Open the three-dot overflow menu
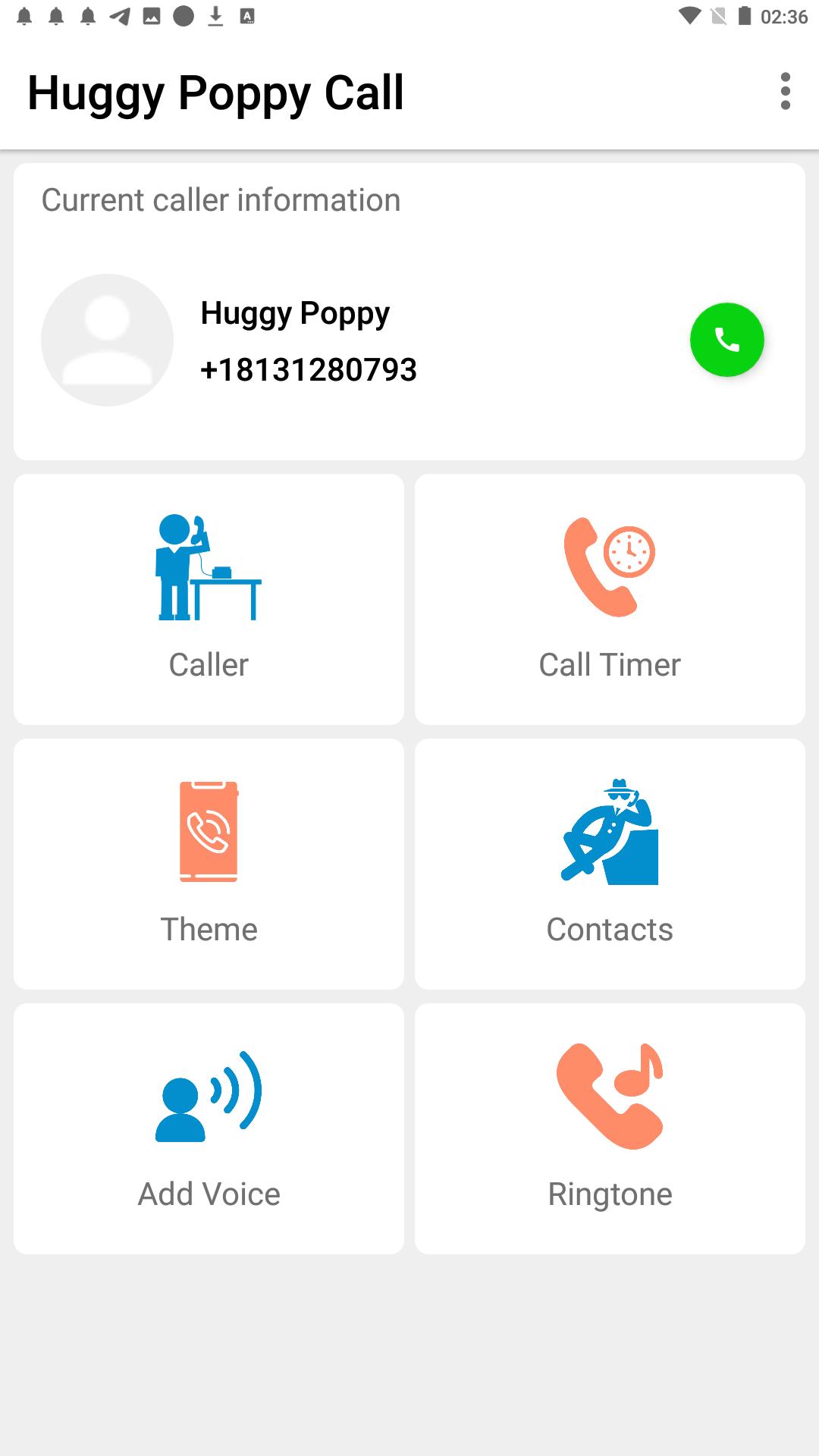Viewport: 819px width, 1456px height. pos(785,92)
